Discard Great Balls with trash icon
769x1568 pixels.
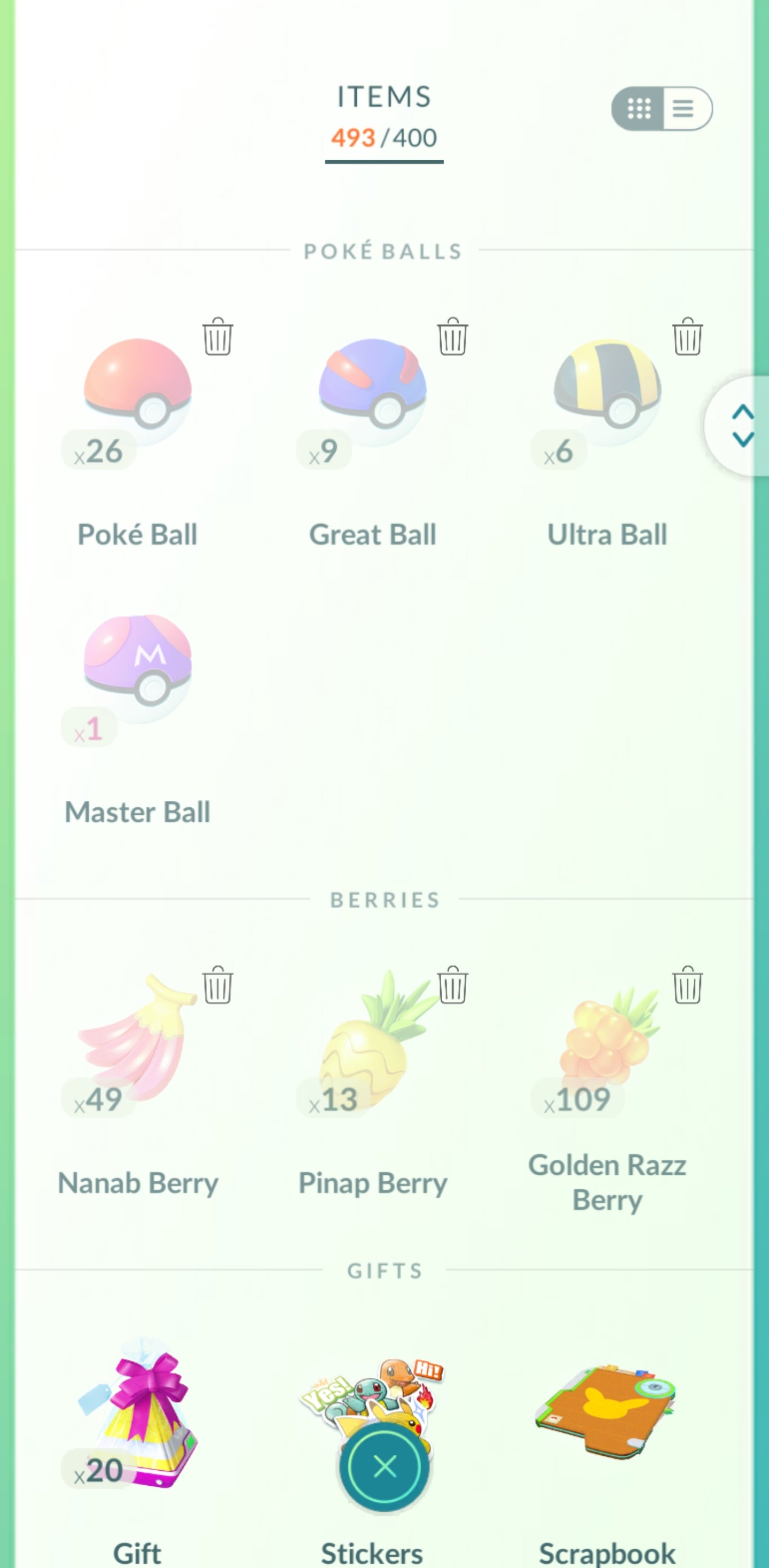click(x=452, y=337)
